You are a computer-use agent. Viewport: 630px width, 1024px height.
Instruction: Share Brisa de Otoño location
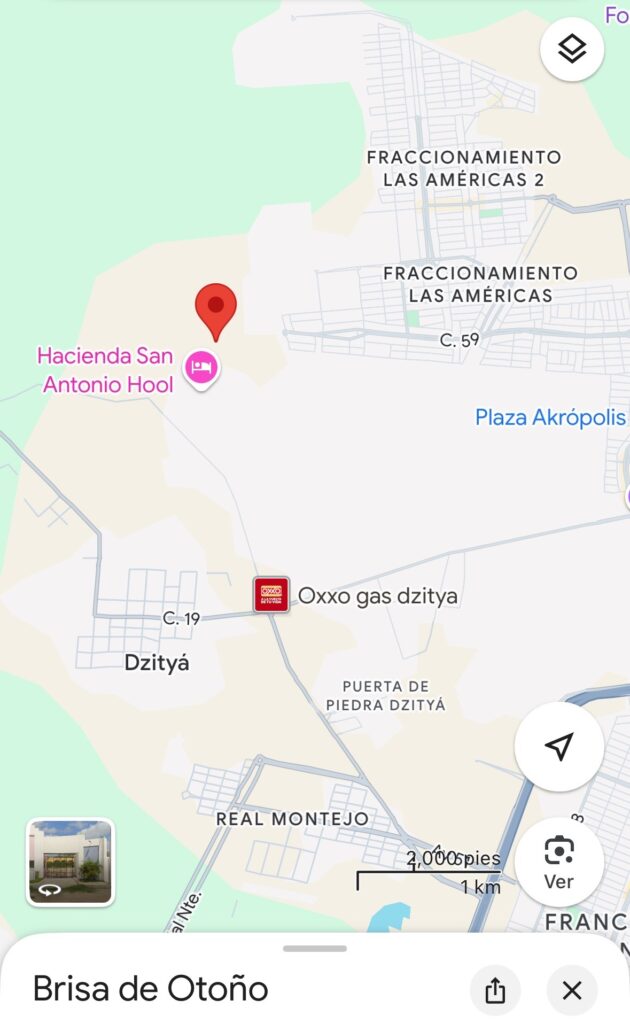[x=495, y=990]
